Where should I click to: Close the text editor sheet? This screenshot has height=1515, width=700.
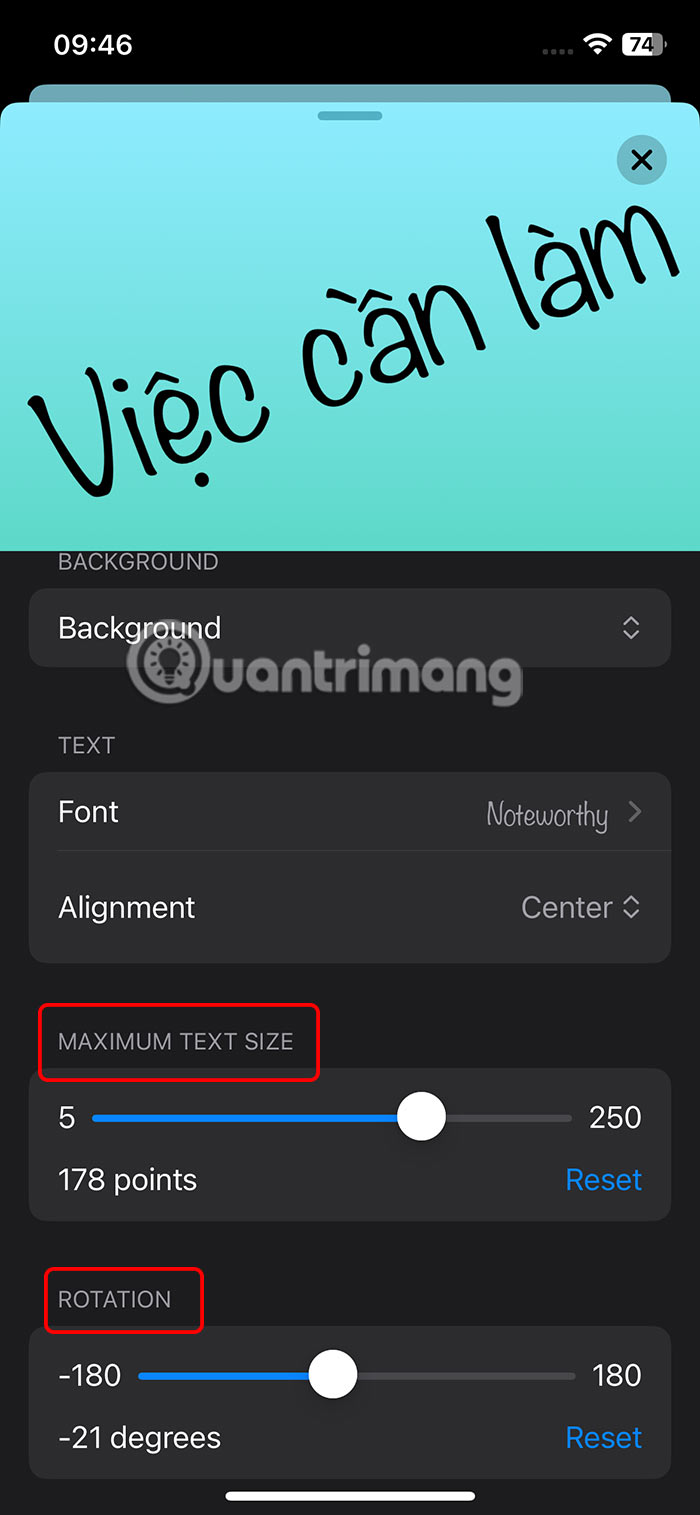(641, 160)
